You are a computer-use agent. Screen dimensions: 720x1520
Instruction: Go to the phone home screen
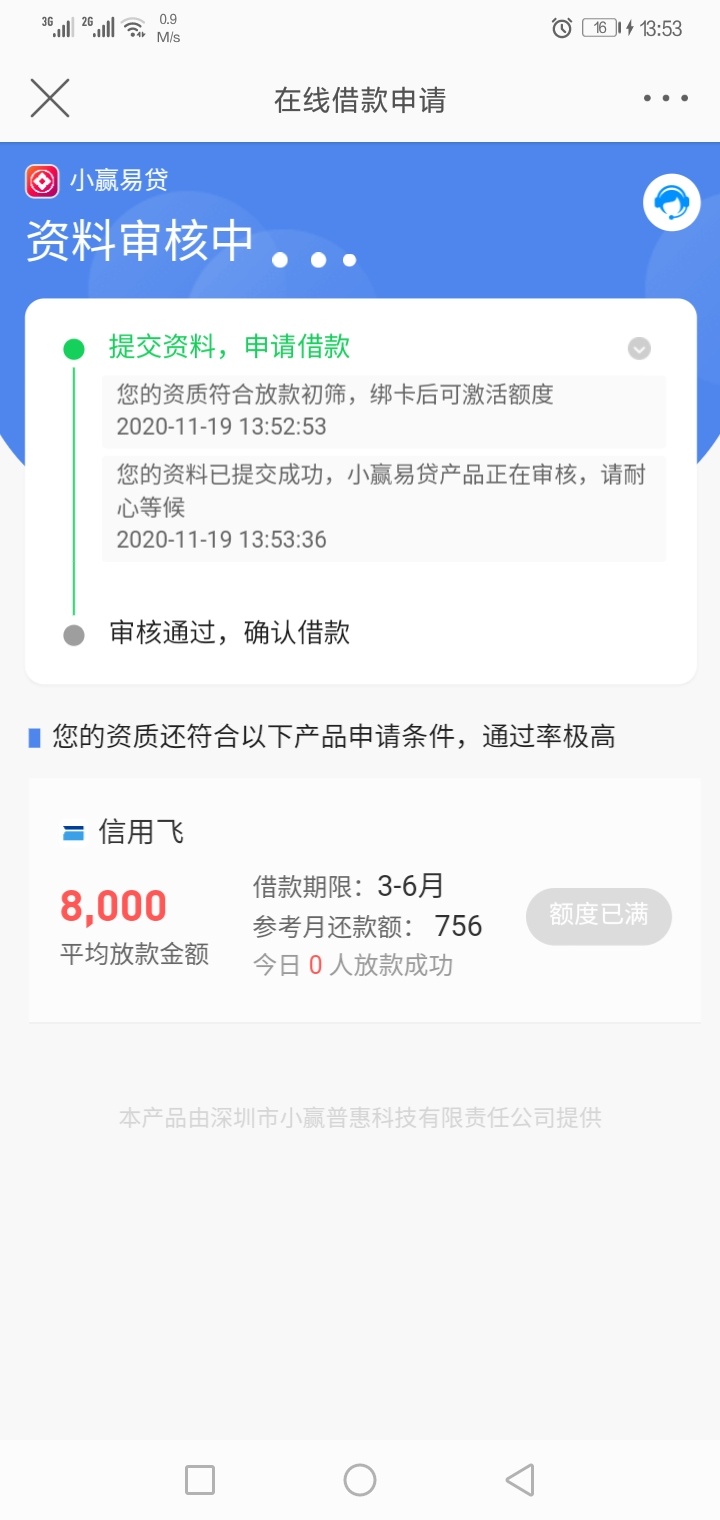click(x=360, y=1480)
